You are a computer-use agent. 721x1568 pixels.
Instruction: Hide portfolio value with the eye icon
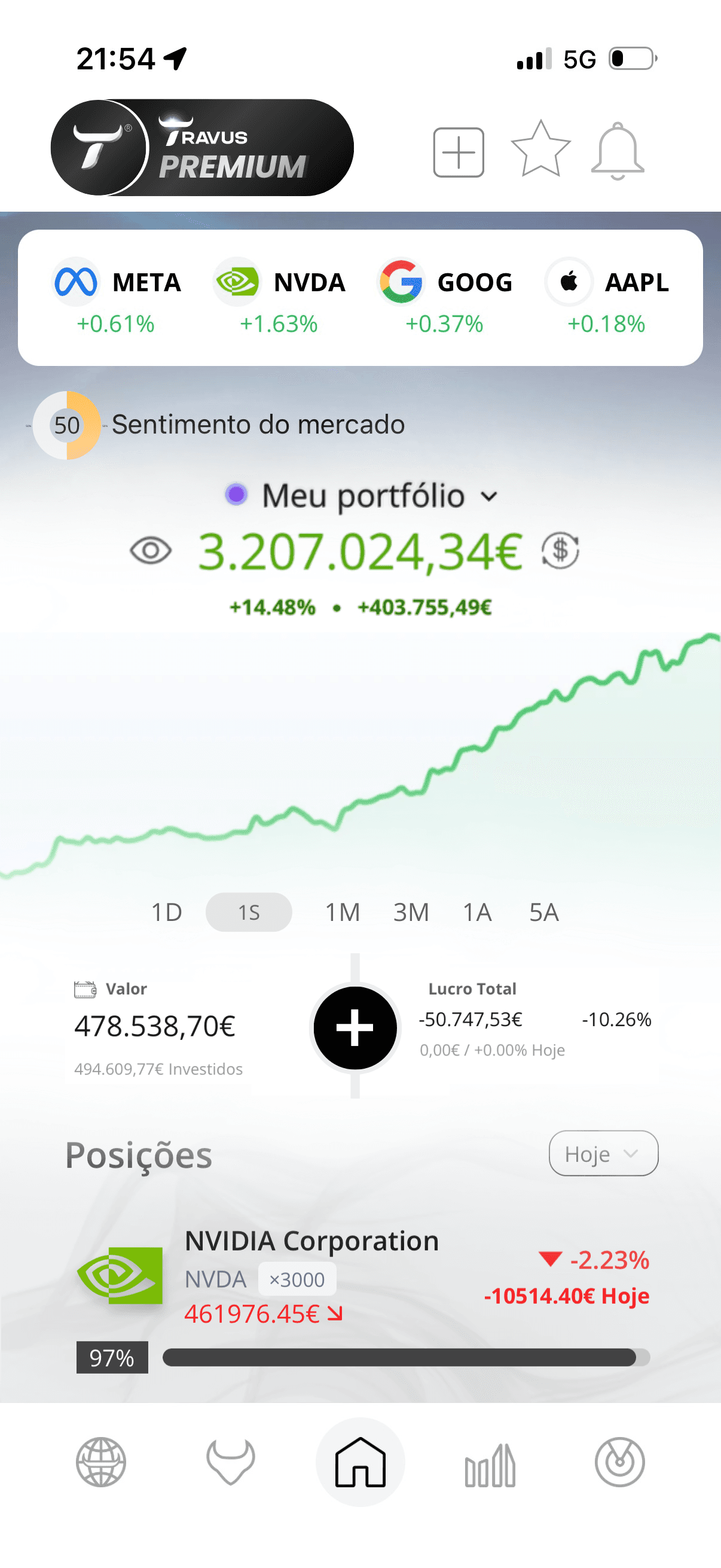coord(150,551)
